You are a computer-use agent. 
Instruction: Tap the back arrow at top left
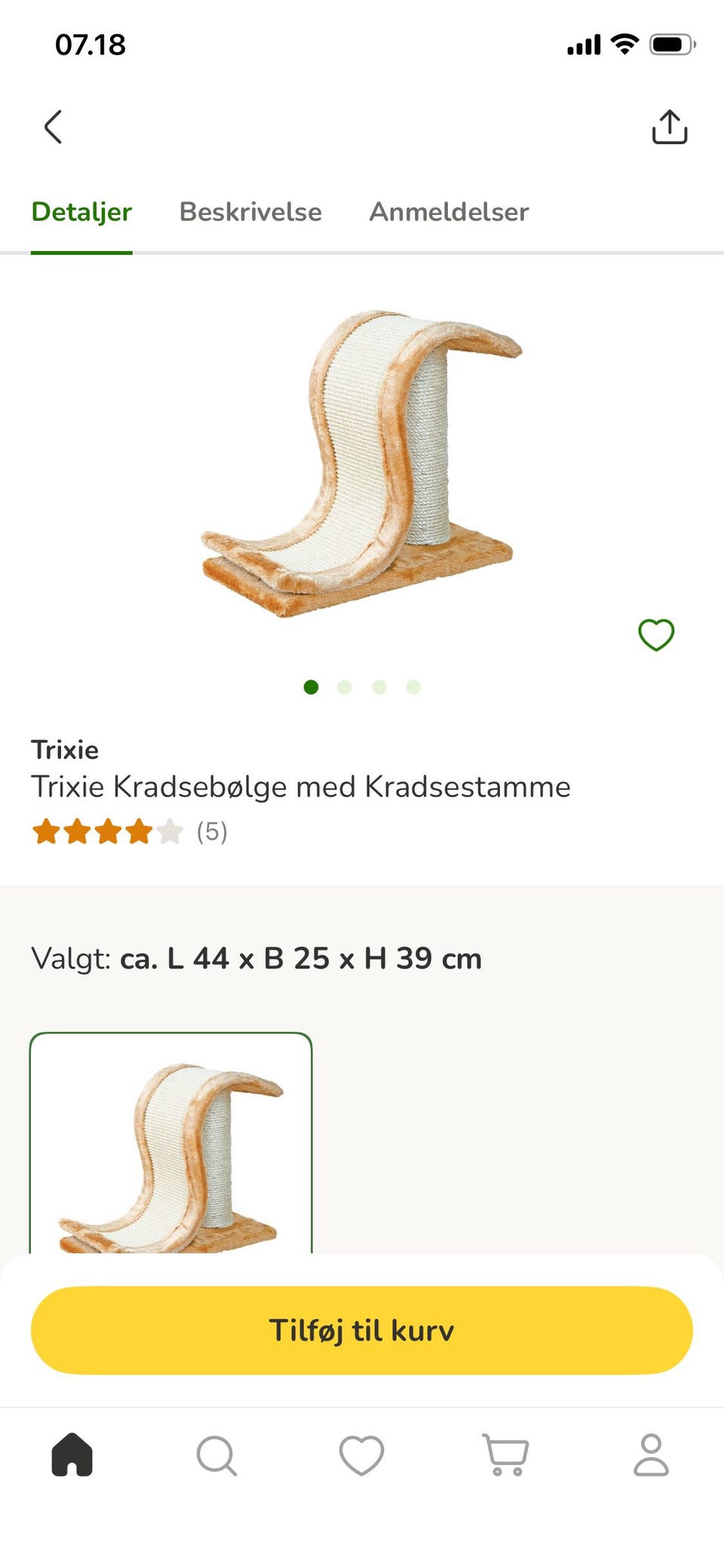pos(53,127)
